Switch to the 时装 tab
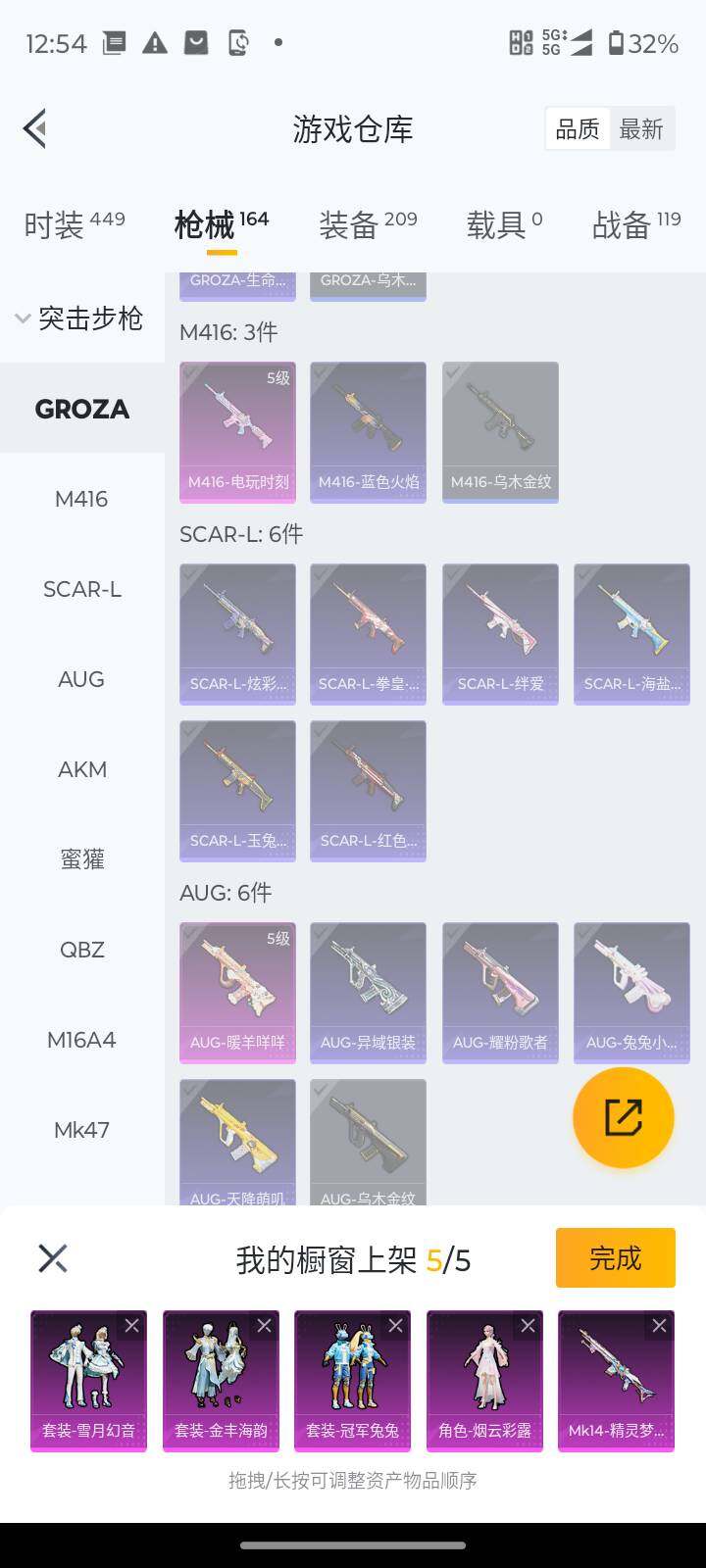This screenshot has width=706, height=1568. click(74, 224)
